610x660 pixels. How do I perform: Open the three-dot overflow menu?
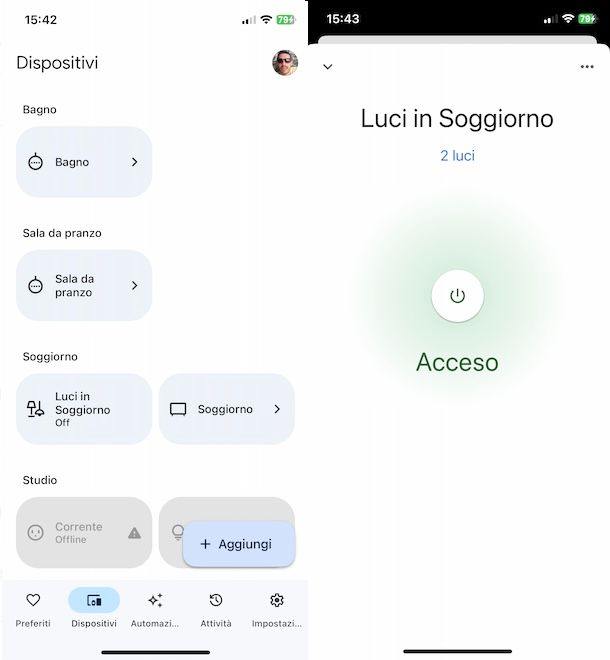tap(587, 67)
